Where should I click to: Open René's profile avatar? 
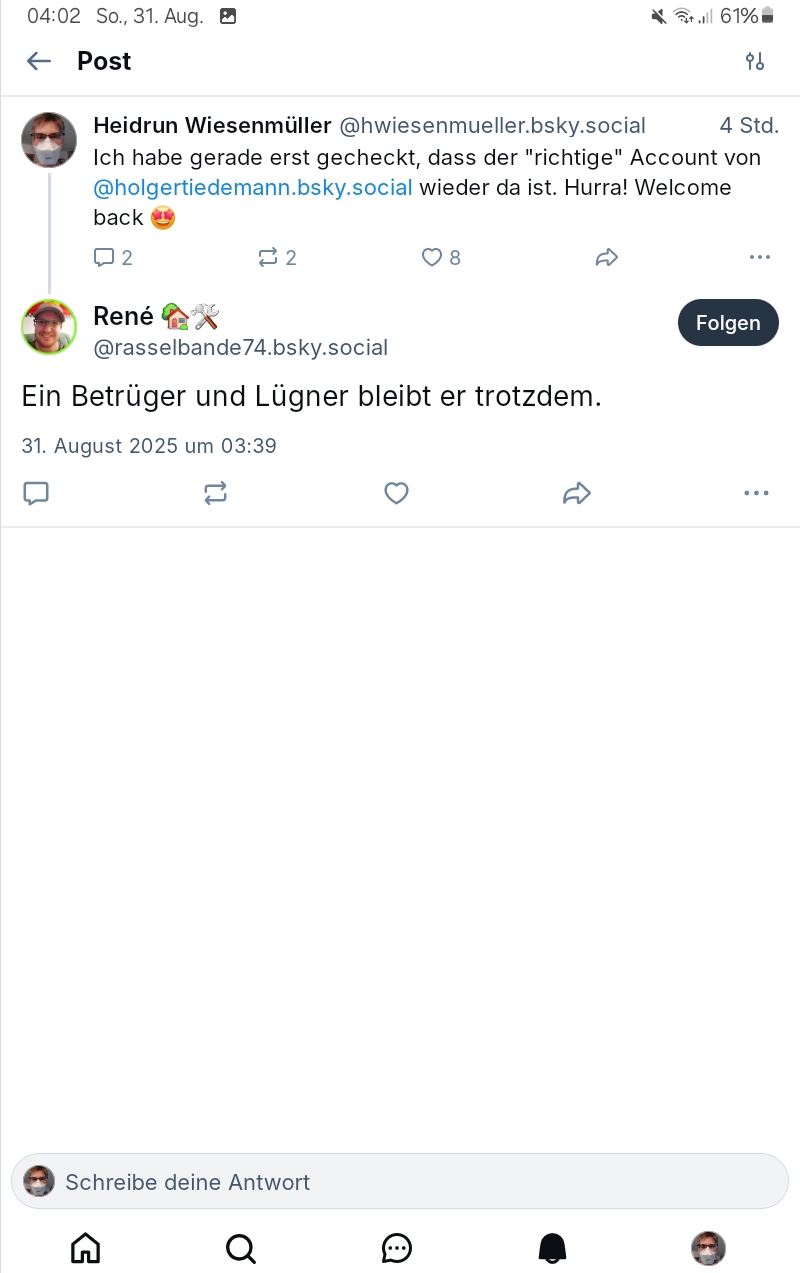[49, 327]
